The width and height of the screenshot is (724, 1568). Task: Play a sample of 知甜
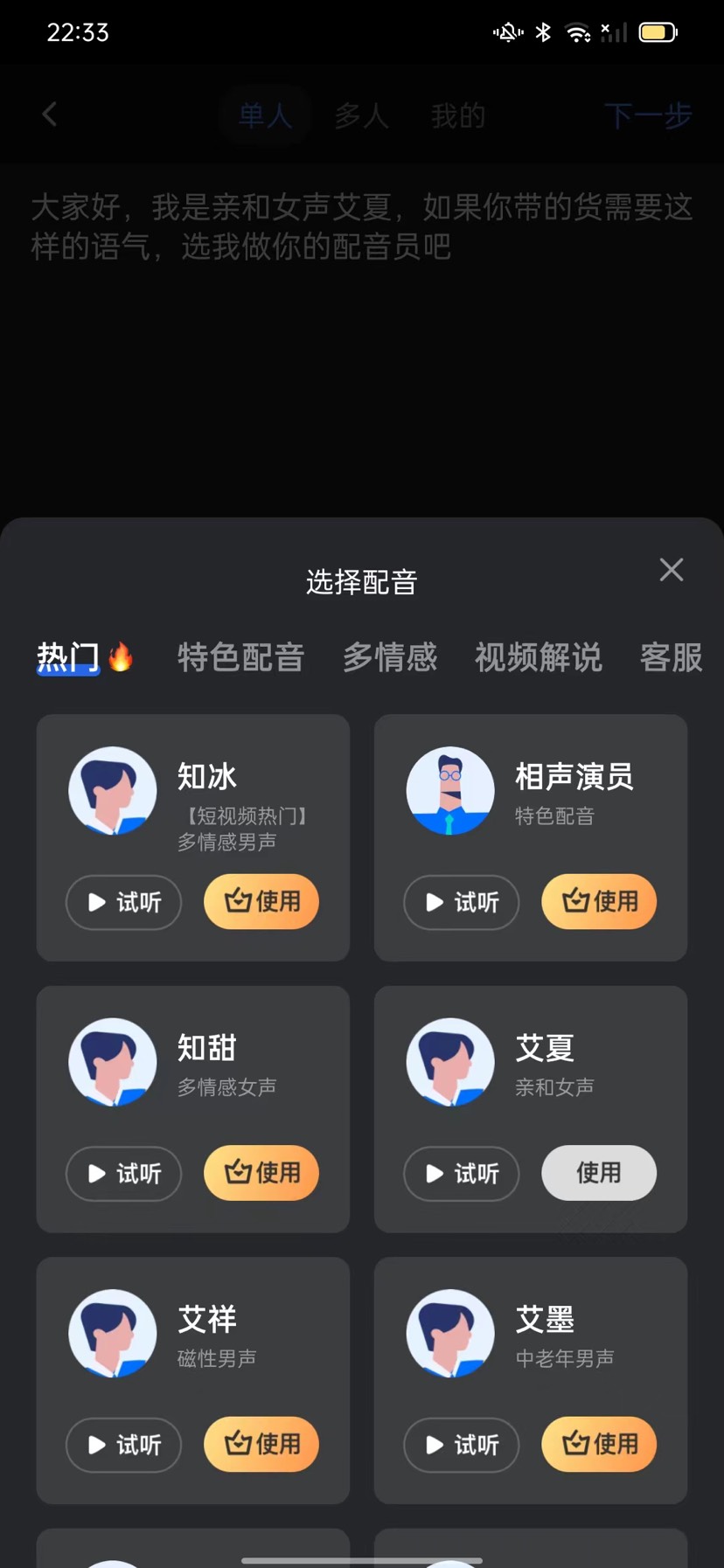[x=123, y=1173]
